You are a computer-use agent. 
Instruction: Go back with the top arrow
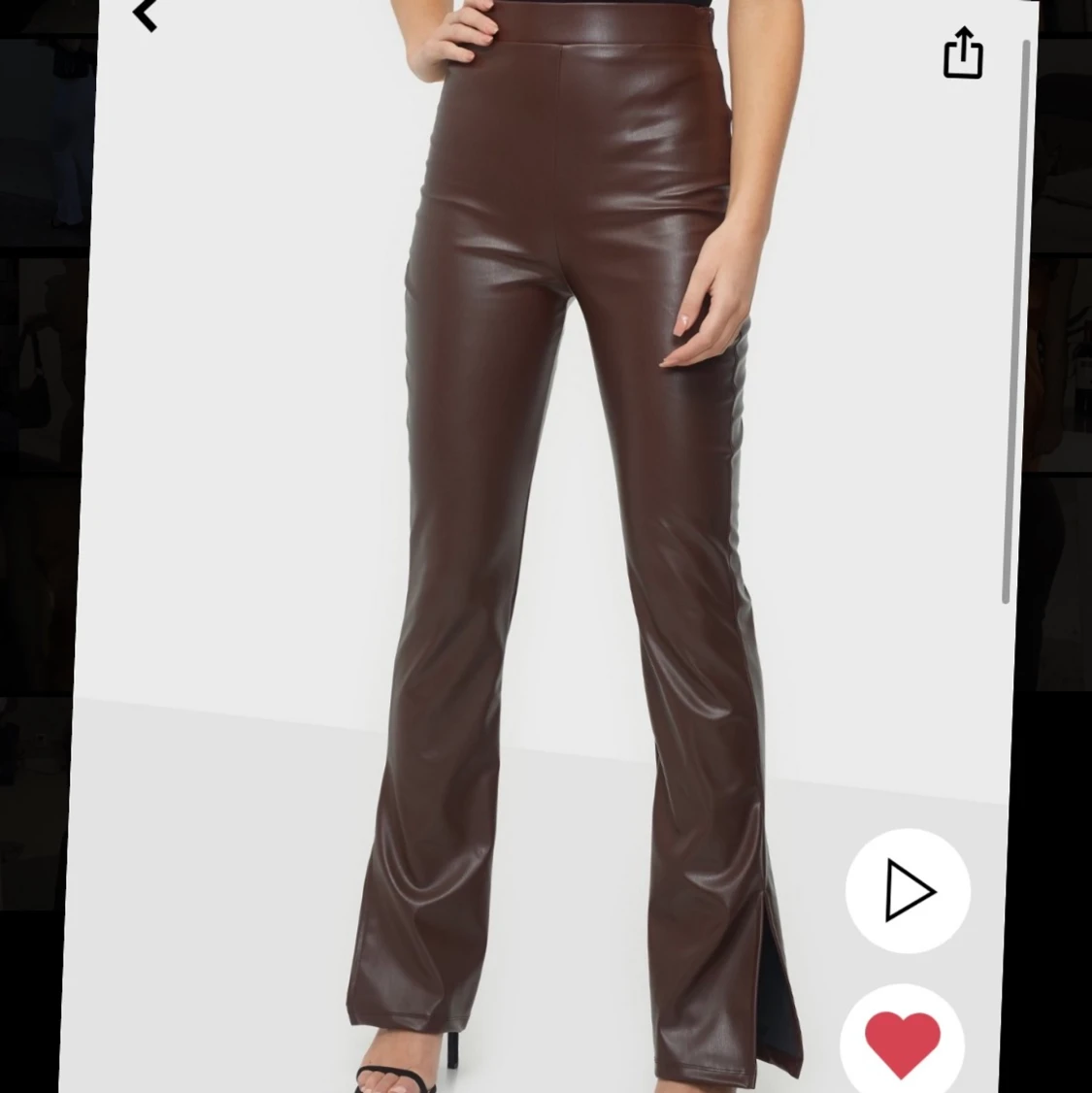coord(146,14)
